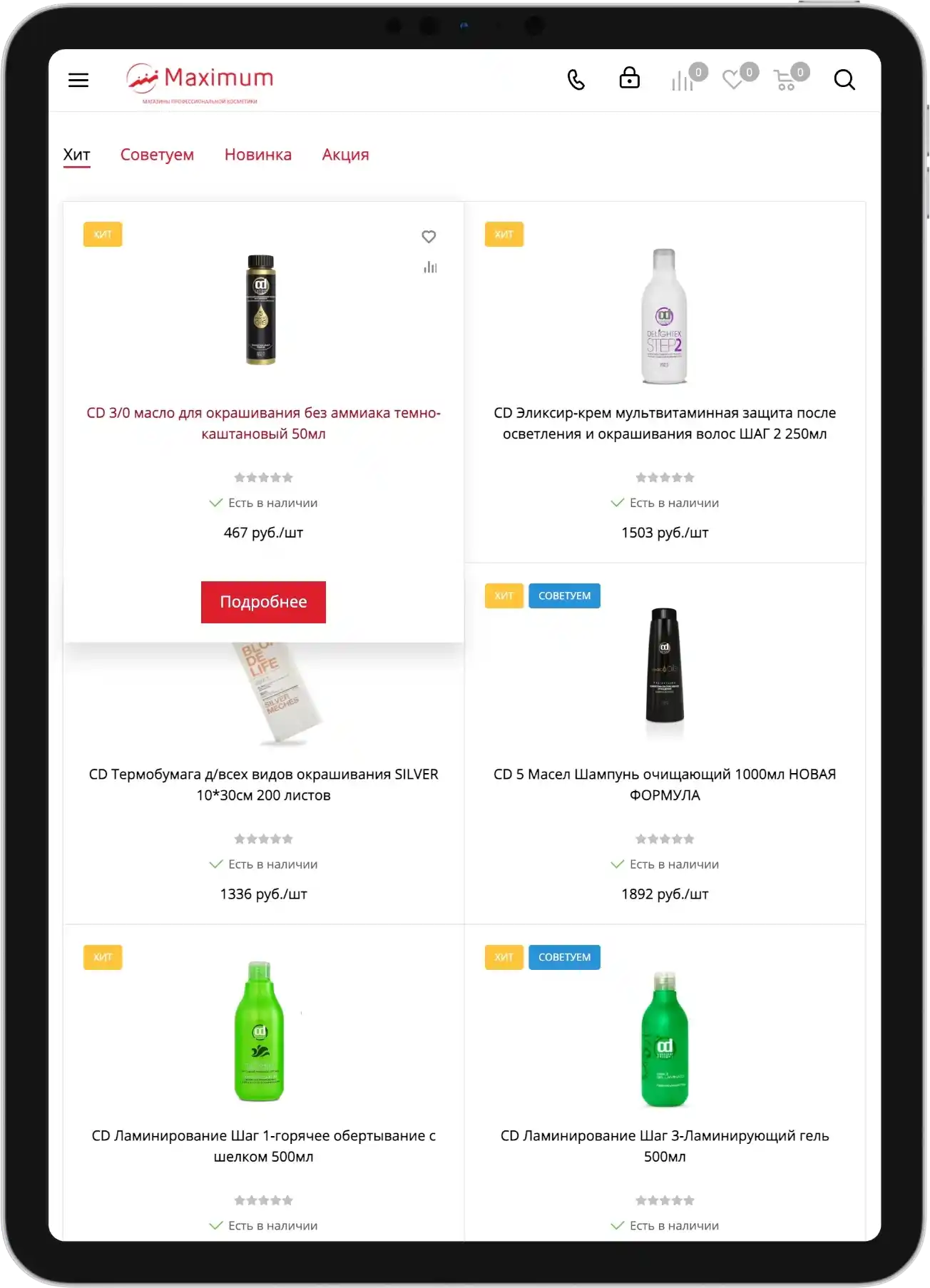Open CD Ламинирование Шаг 3 гель product
Viewport: 930px width, 1288px height.
pyautogui.click(x=665, y=1146)
